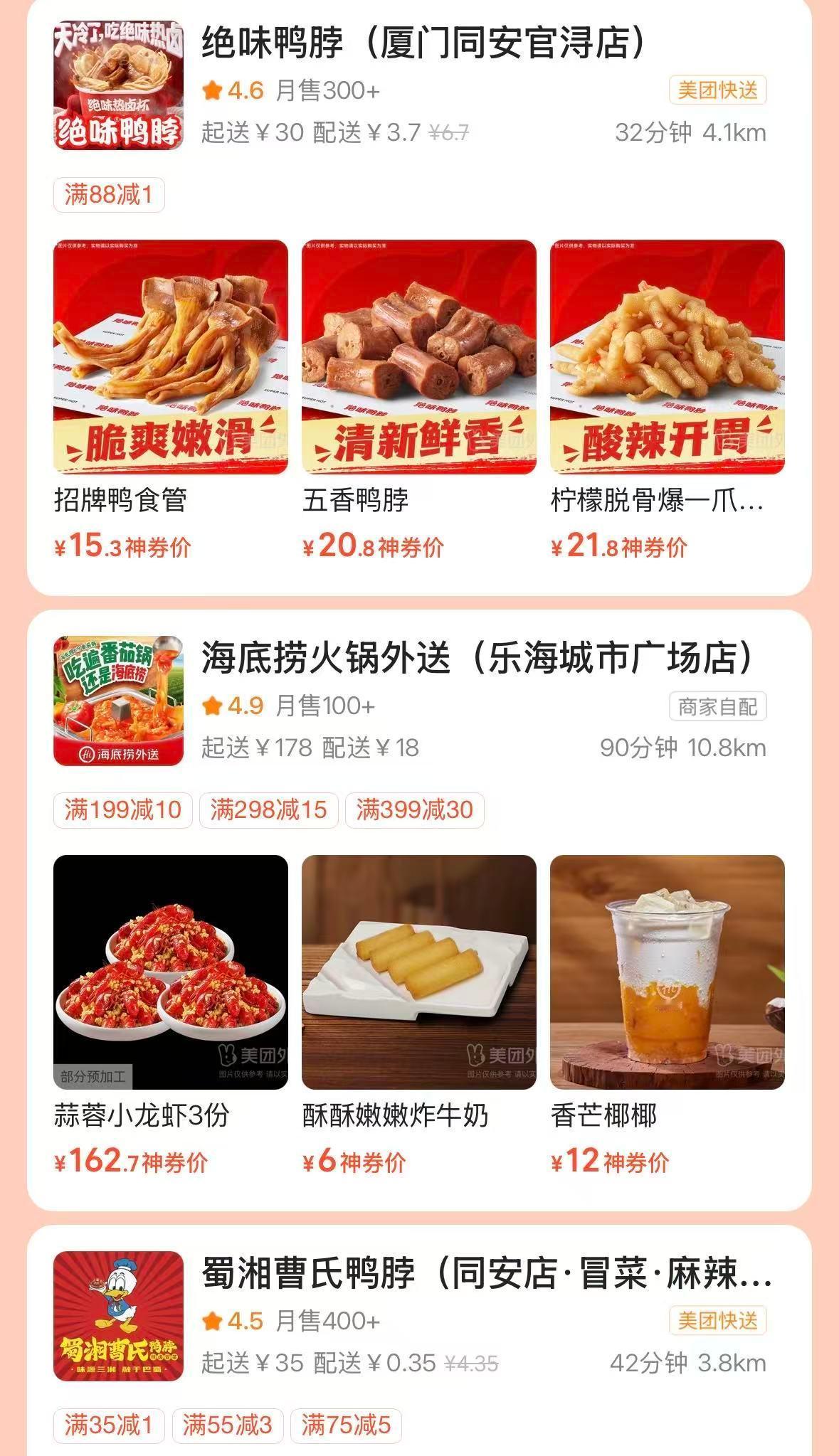Open the 绝味鸭脖（厦门同安官浔店）store
The width and height of the screenshot is (839, 1456).
click(423, 43)
